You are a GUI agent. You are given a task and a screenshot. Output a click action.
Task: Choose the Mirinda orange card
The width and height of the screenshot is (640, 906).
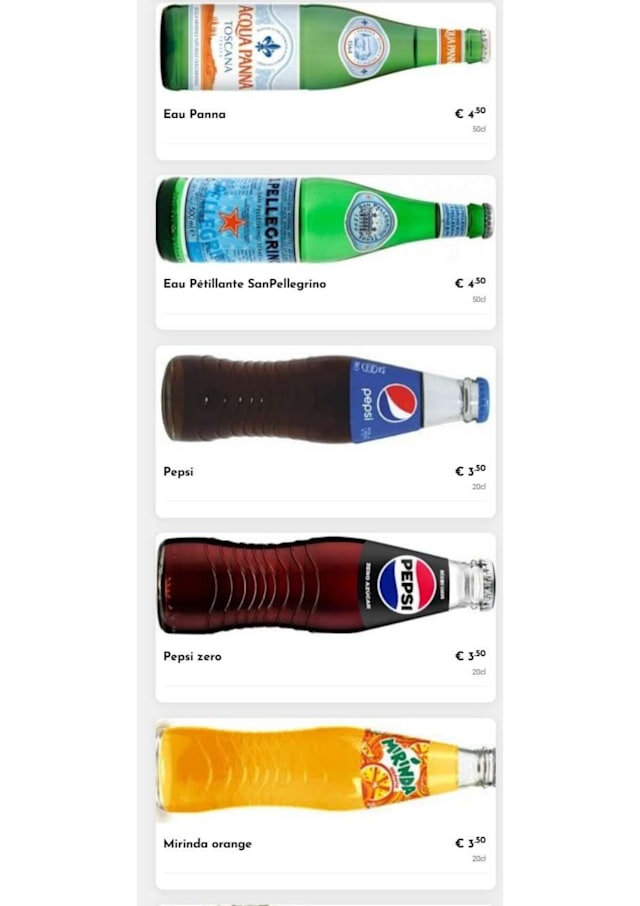(325, 803)
